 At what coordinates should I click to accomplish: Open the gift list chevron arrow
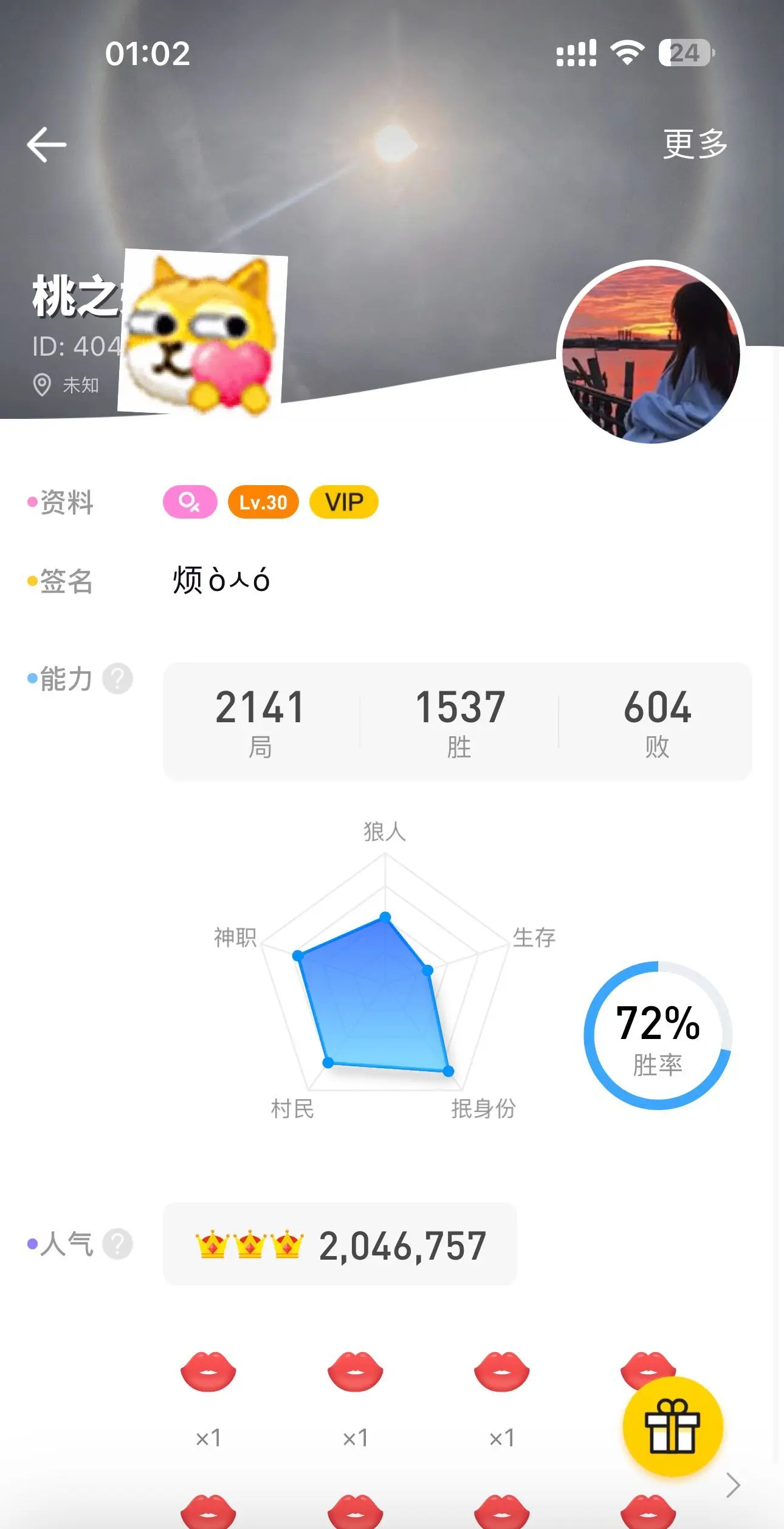733,1485
